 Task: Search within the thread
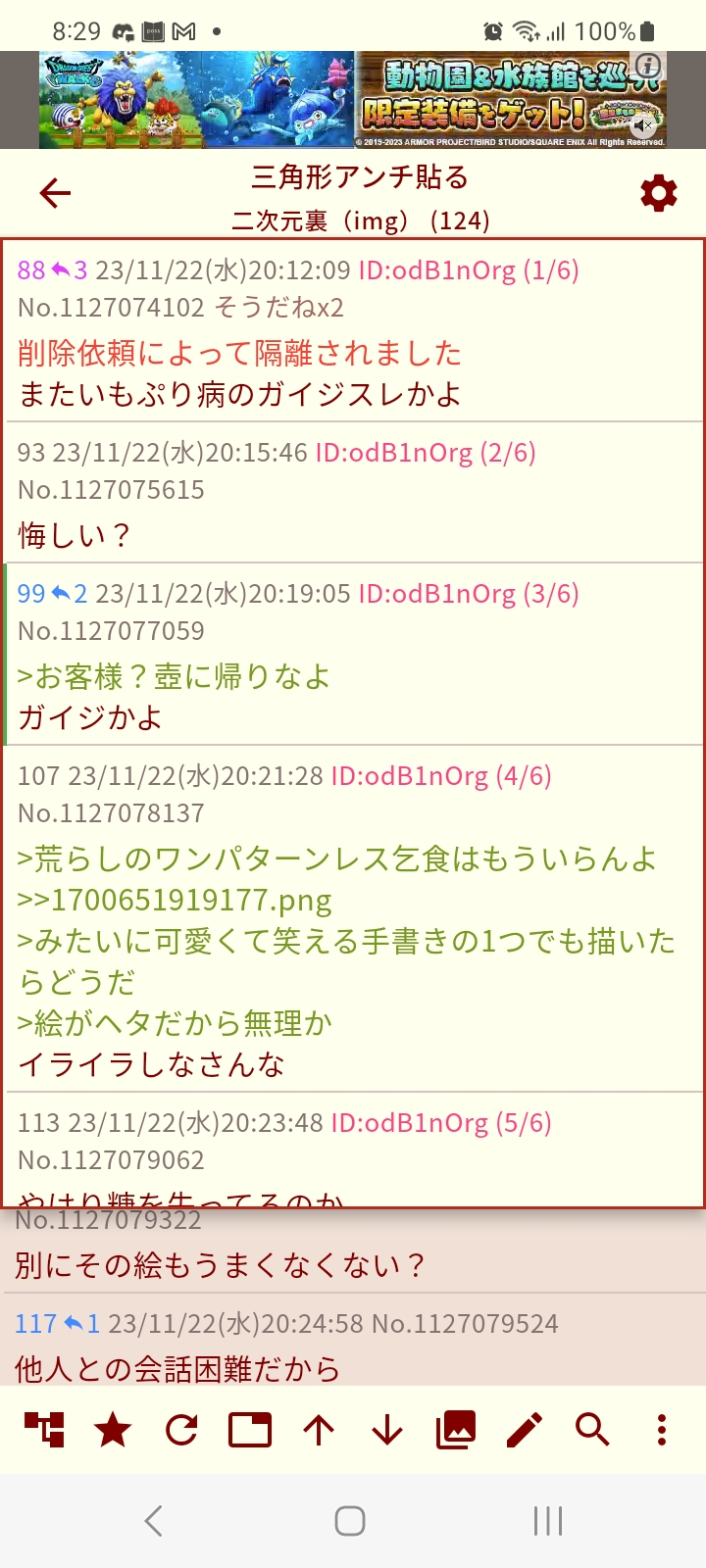point(593,1431)
